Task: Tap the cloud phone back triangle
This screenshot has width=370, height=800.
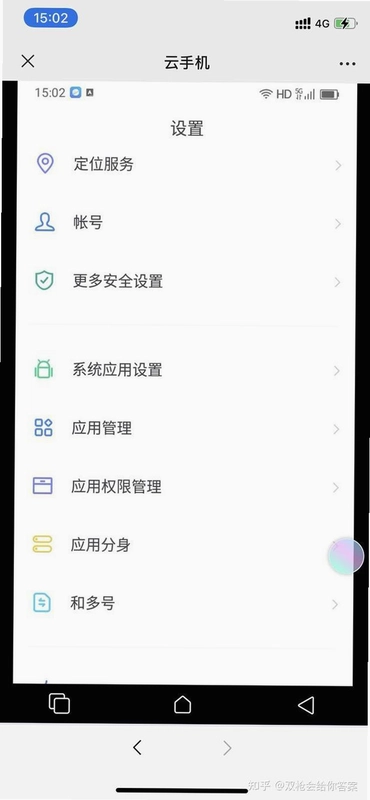Action: point(306,705)
